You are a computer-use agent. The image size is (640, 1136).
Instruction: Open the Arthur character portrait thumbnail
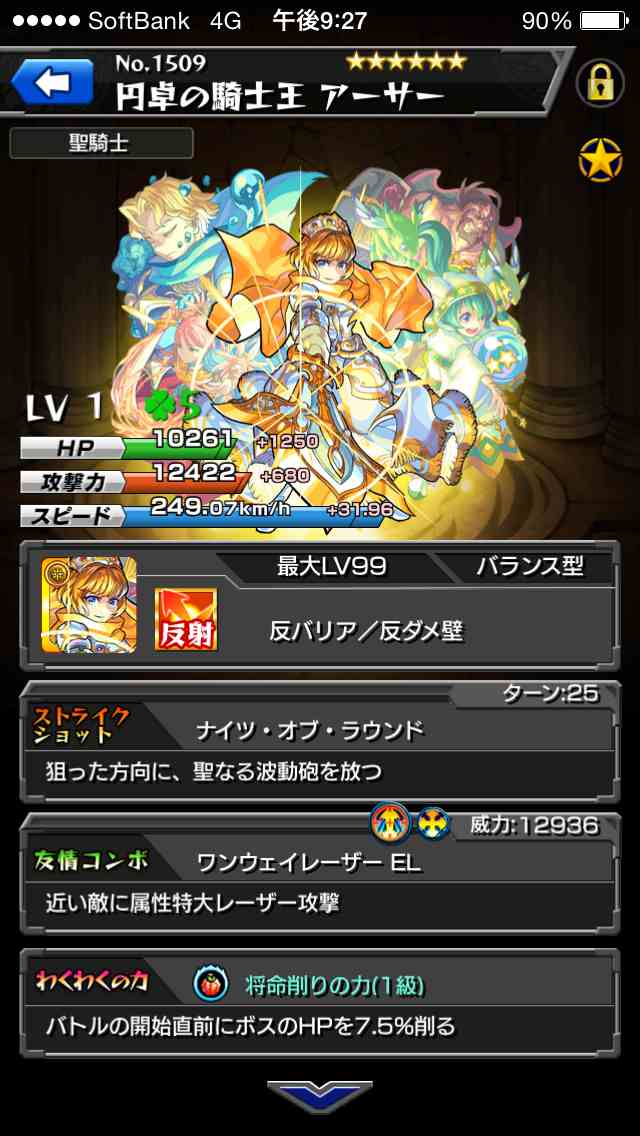[86, 606]
